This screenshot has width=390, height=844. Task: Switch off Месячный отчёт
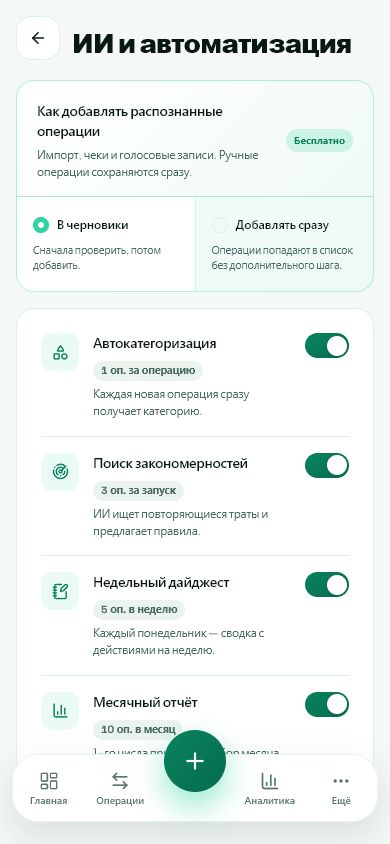[x=327, y=705]
